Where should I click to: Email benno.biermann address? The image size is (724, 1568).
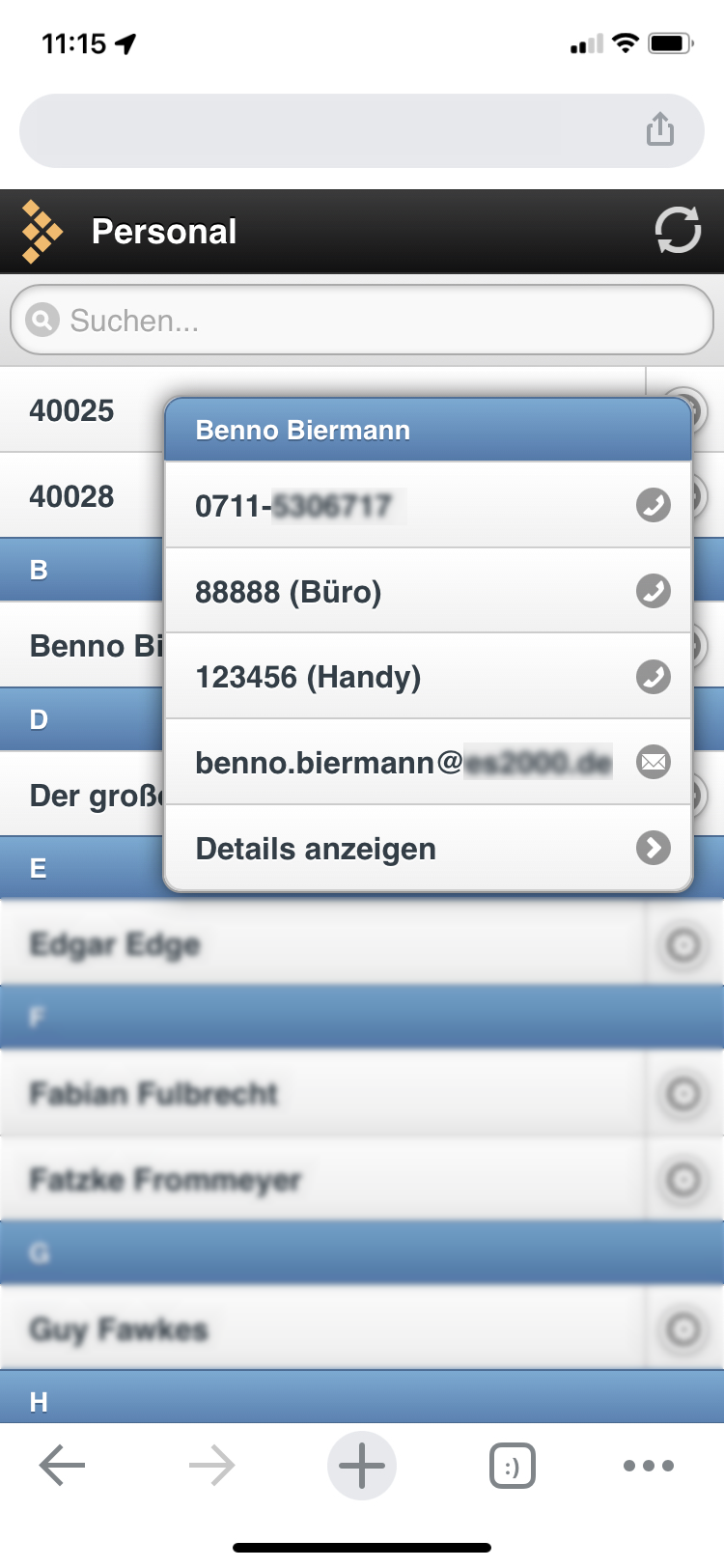pos(428,763)
